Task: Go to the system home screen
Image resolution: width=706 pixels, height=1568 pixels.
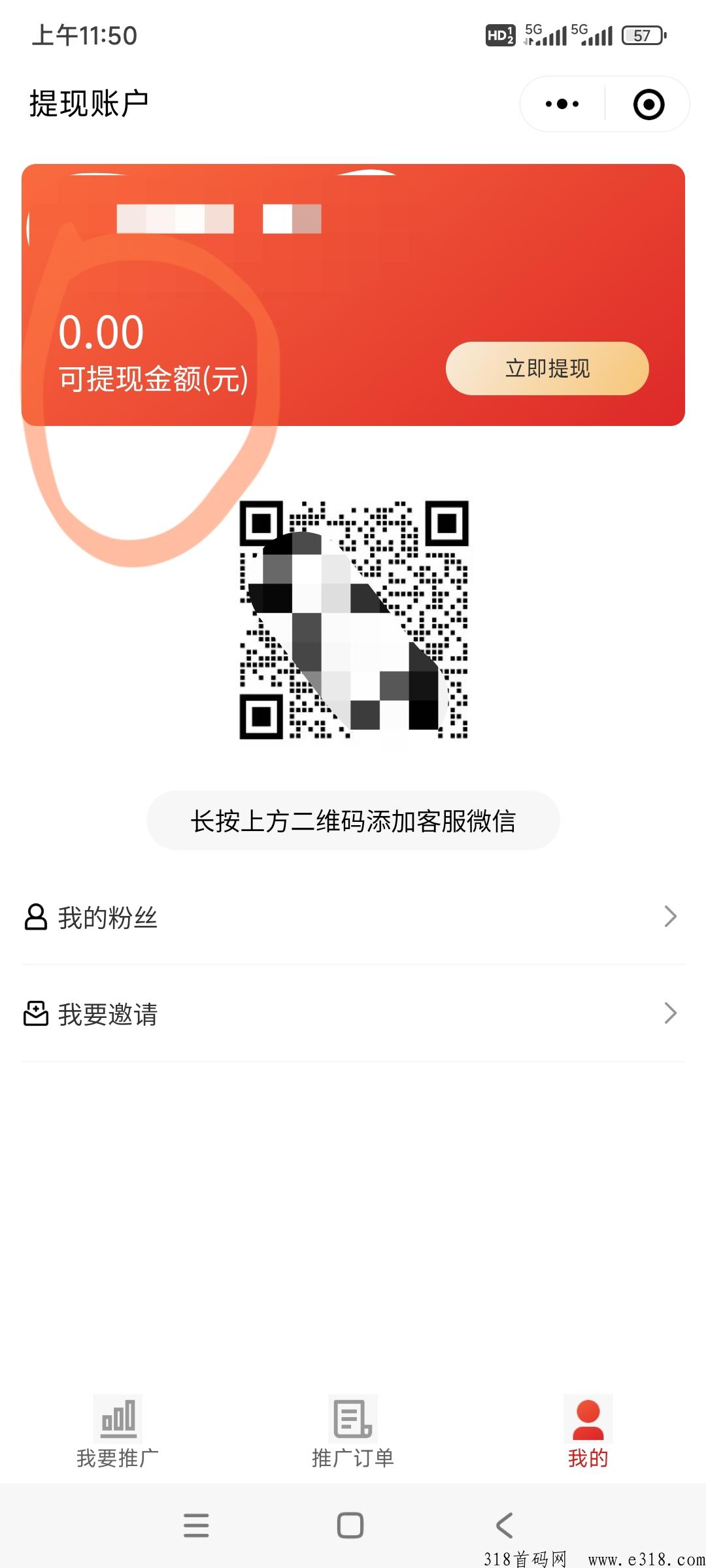Action: click(350, 1526)
